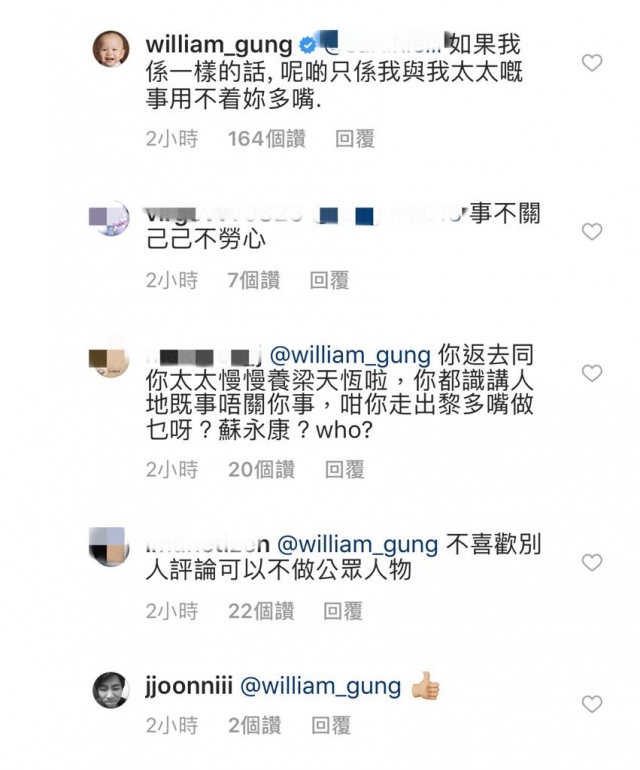Reply to the comment with 7個讚
Screen dimensions: 640x770
tap(329, 281)
